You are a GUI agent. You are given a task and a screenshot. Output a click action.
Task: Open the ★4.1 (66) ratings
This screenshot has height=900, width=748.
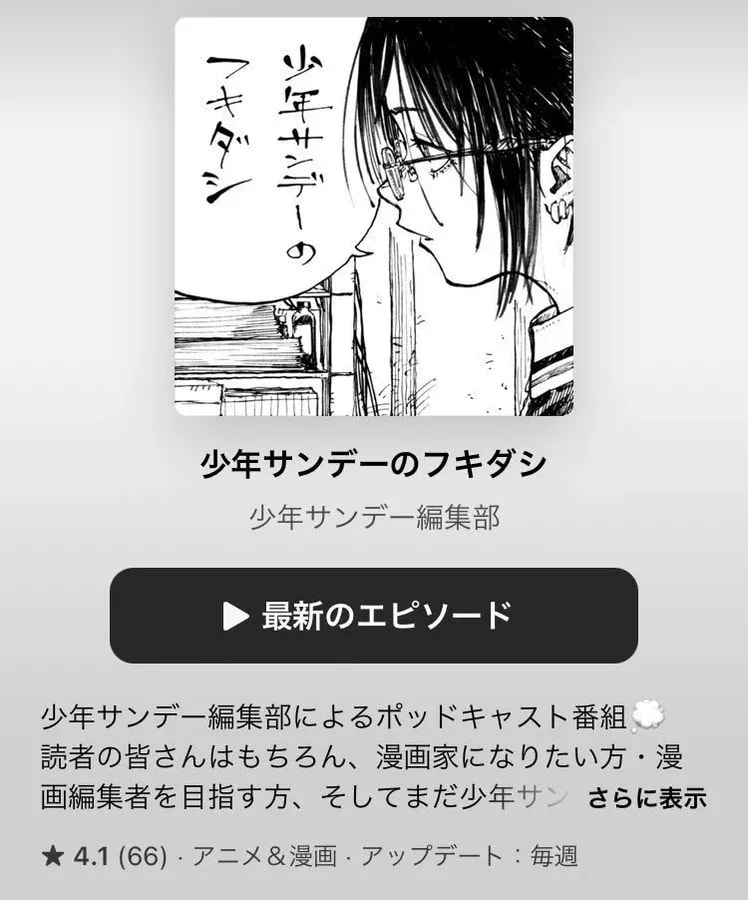(103, 857)
